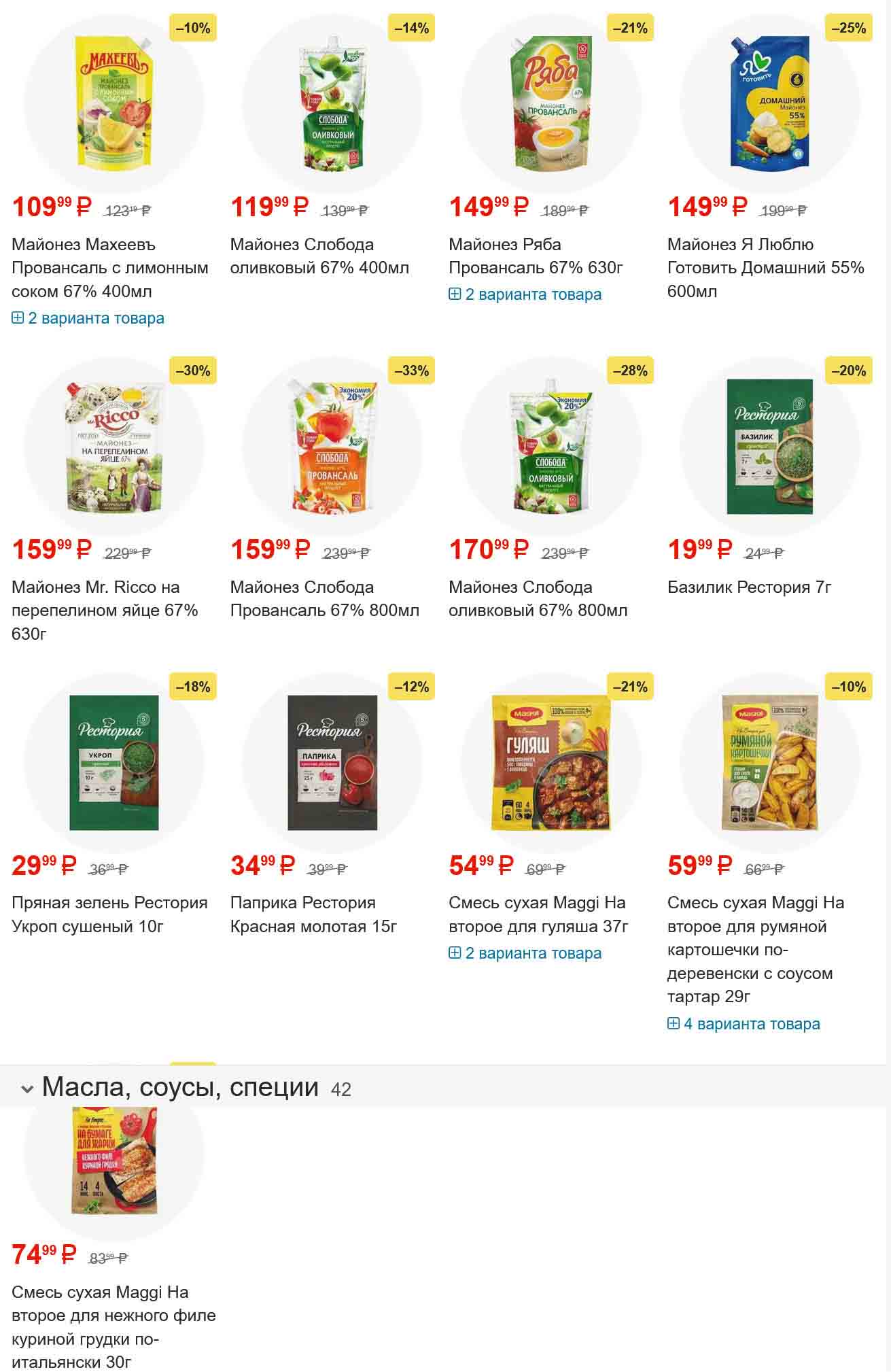Open Майонез Я Люблю Готовить Домашний
The width and height of the screenshot is (891, 1372).
[x=765, y=267]
